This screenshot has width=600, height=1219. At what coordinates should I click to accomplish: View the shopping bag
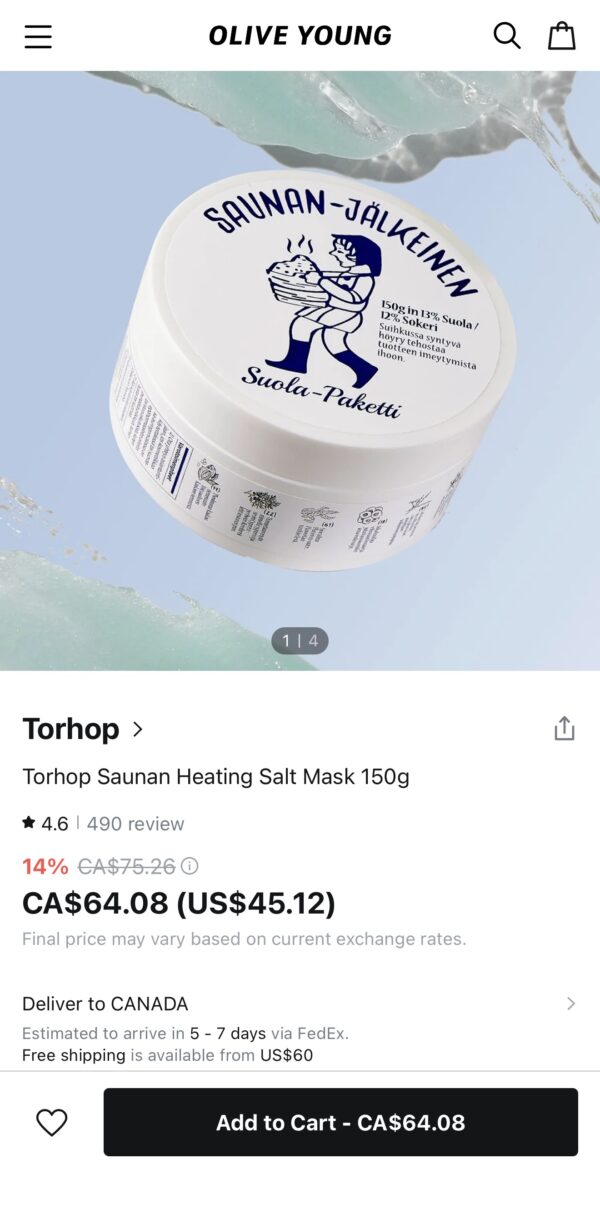tap(562, 36)
